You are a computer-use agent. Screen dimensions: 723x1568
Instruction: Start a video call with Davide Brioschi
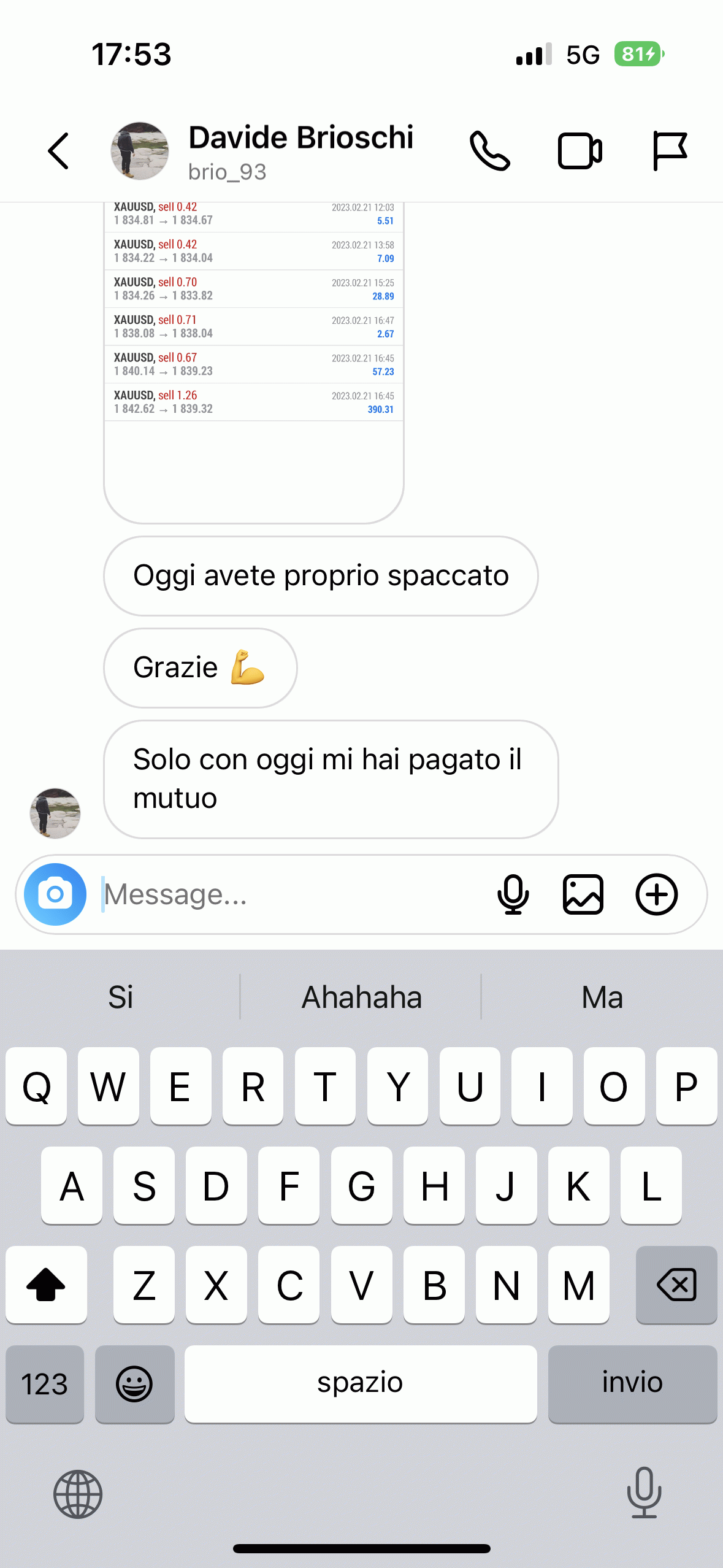(580, 151)
